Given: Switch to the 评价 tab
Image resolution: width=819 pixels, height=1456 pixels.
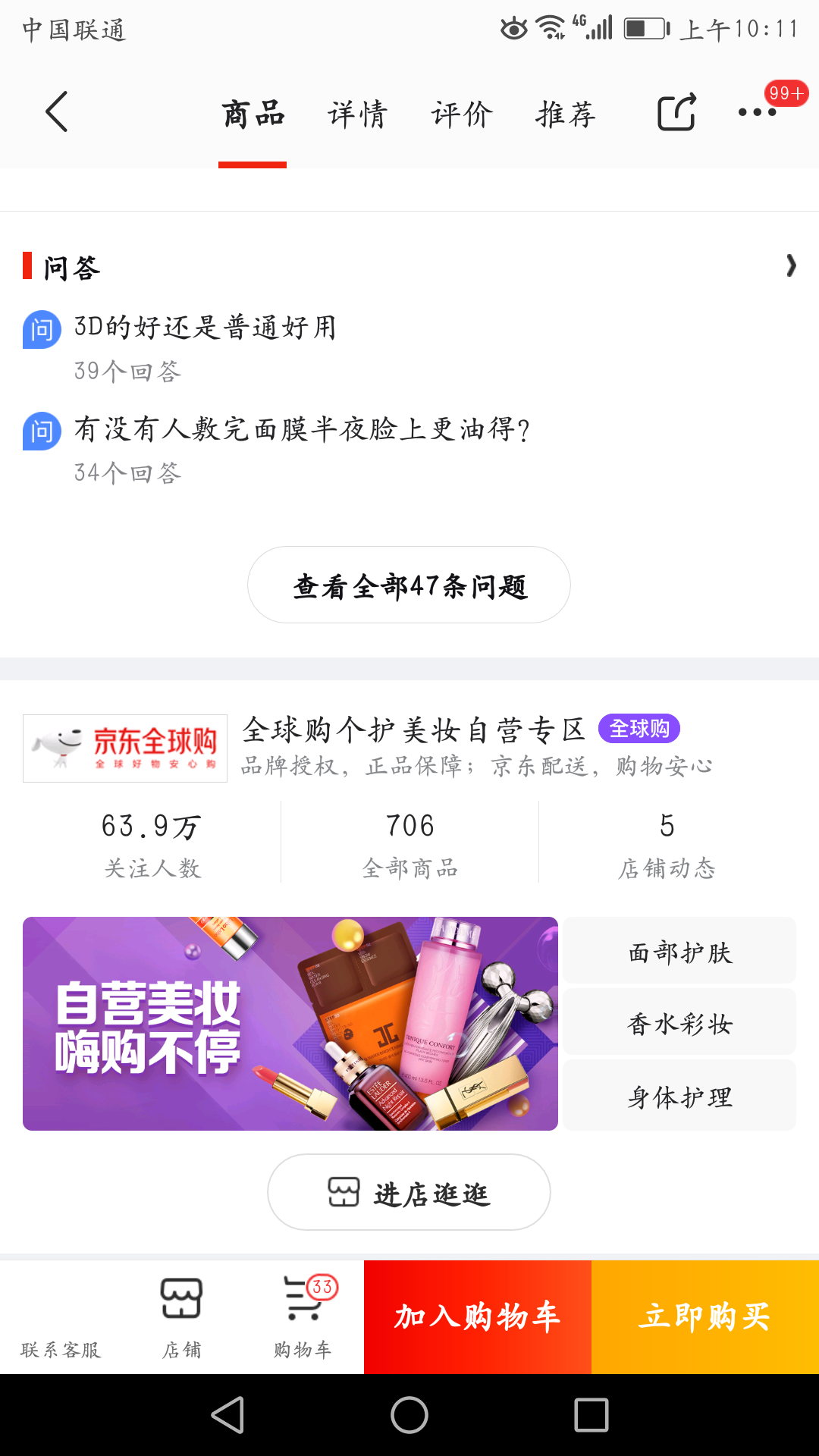Looking at the screenshot, I should tap(462, 115).
